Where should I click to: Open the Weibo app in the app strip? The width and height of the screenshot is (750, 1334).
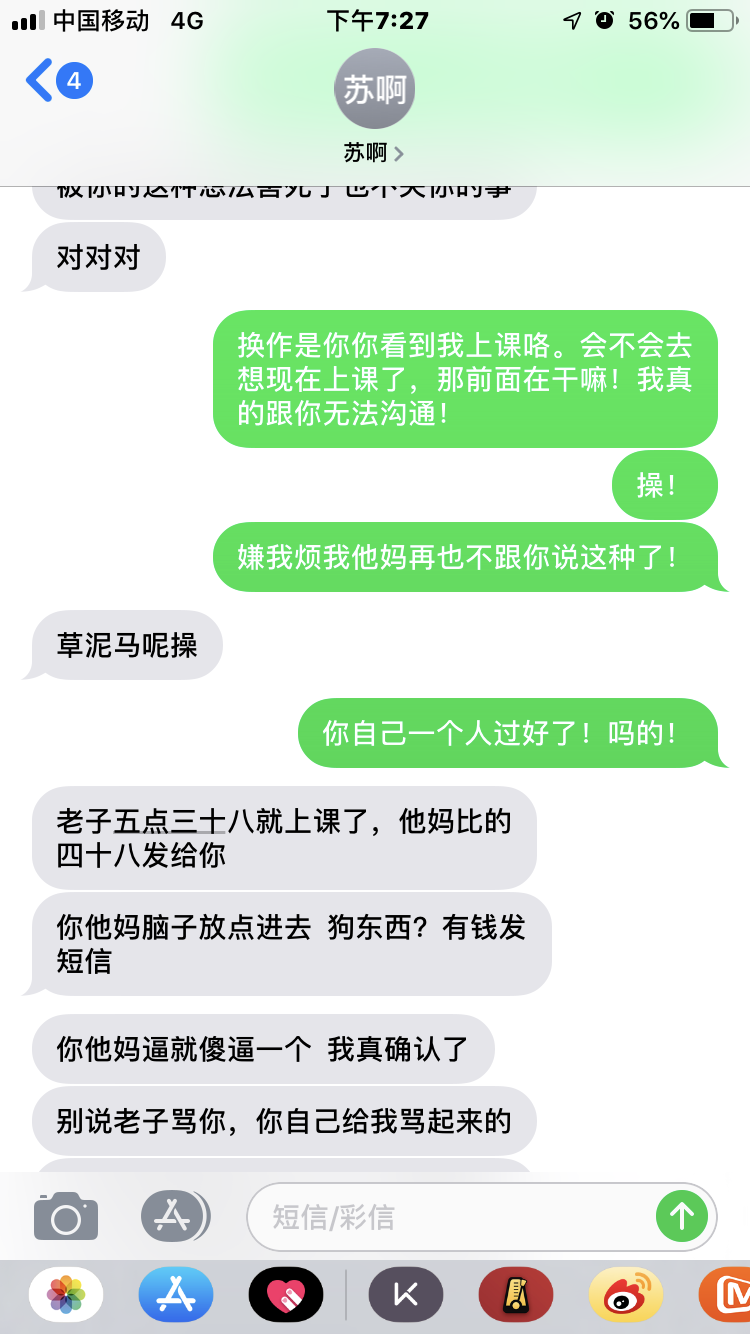pos(626,1295)
